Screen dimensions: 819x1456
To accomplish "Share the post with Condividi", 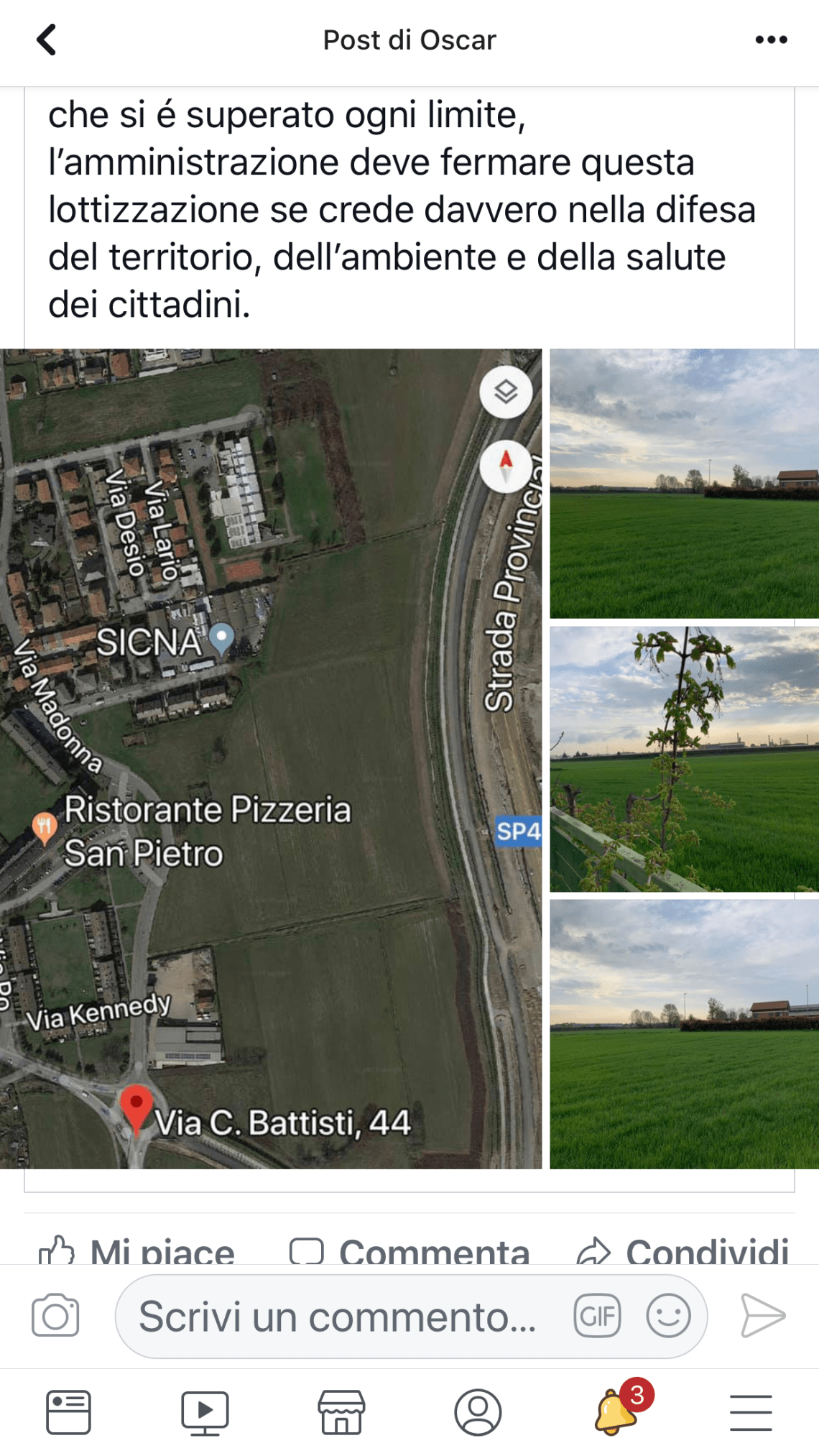I will (x=682, y=1251).
